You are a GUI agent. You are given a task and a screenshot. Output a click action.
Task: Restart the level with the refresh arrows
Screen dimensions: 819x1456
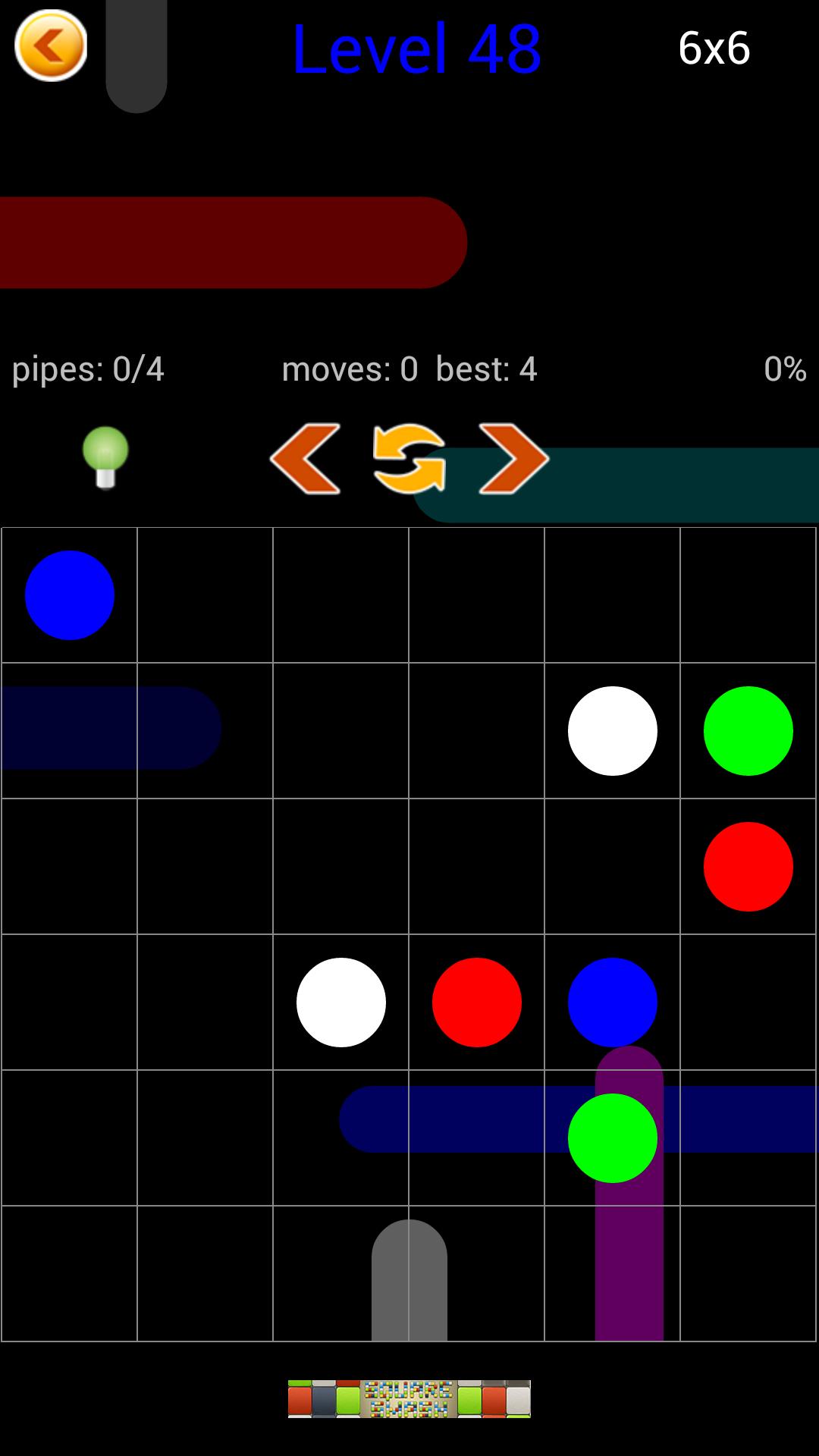[x=409, y=459]
